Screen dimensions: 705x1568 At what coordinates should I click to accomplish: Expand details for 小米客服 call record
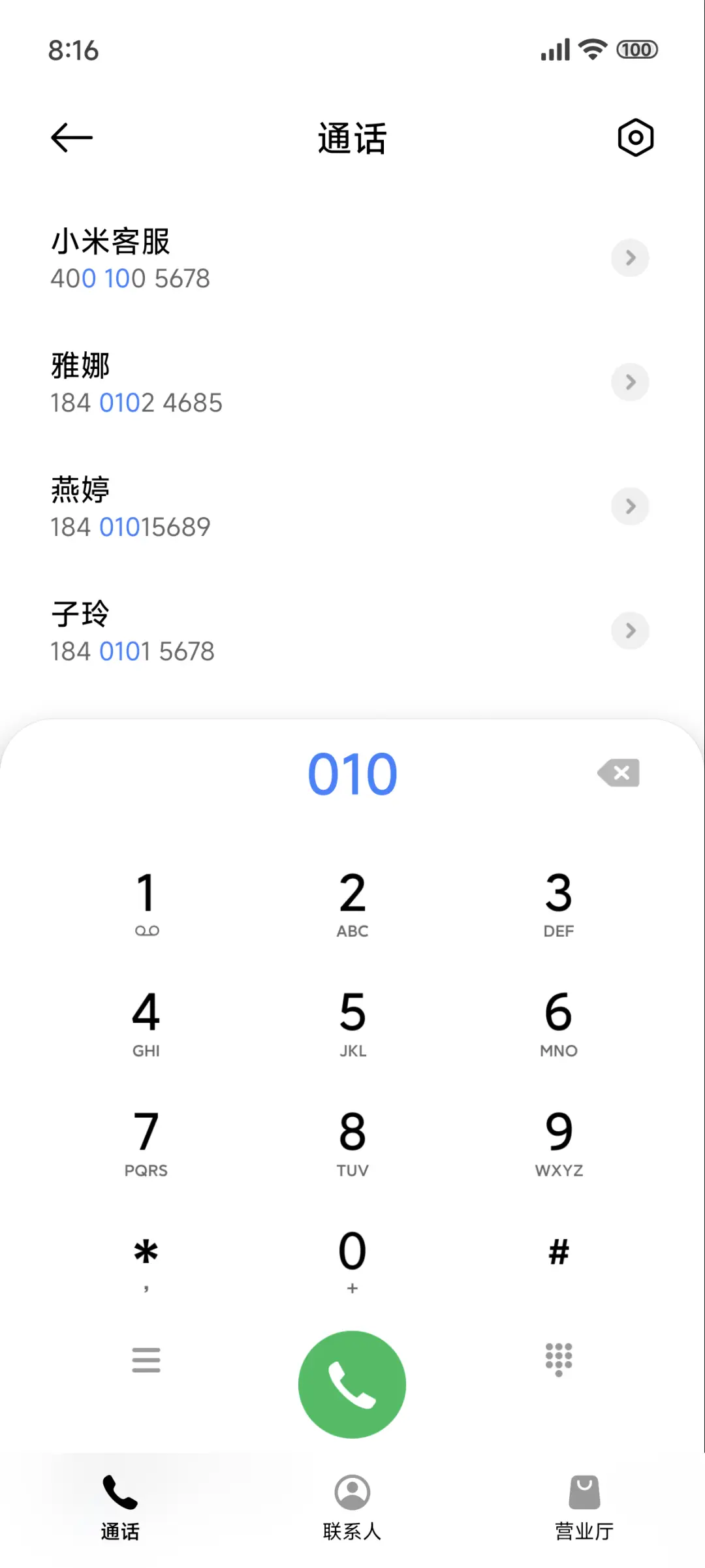click(629, 258)
